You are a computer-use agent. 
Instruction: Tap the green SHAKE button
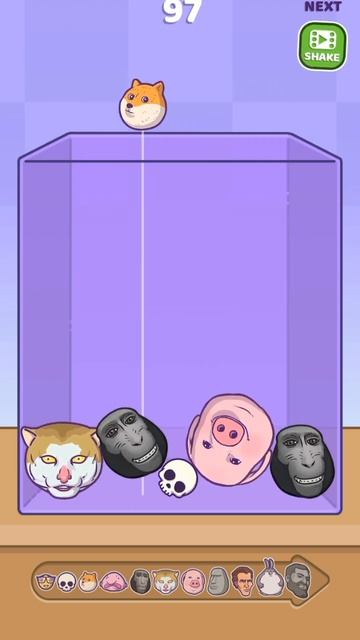tap(322, 46)
